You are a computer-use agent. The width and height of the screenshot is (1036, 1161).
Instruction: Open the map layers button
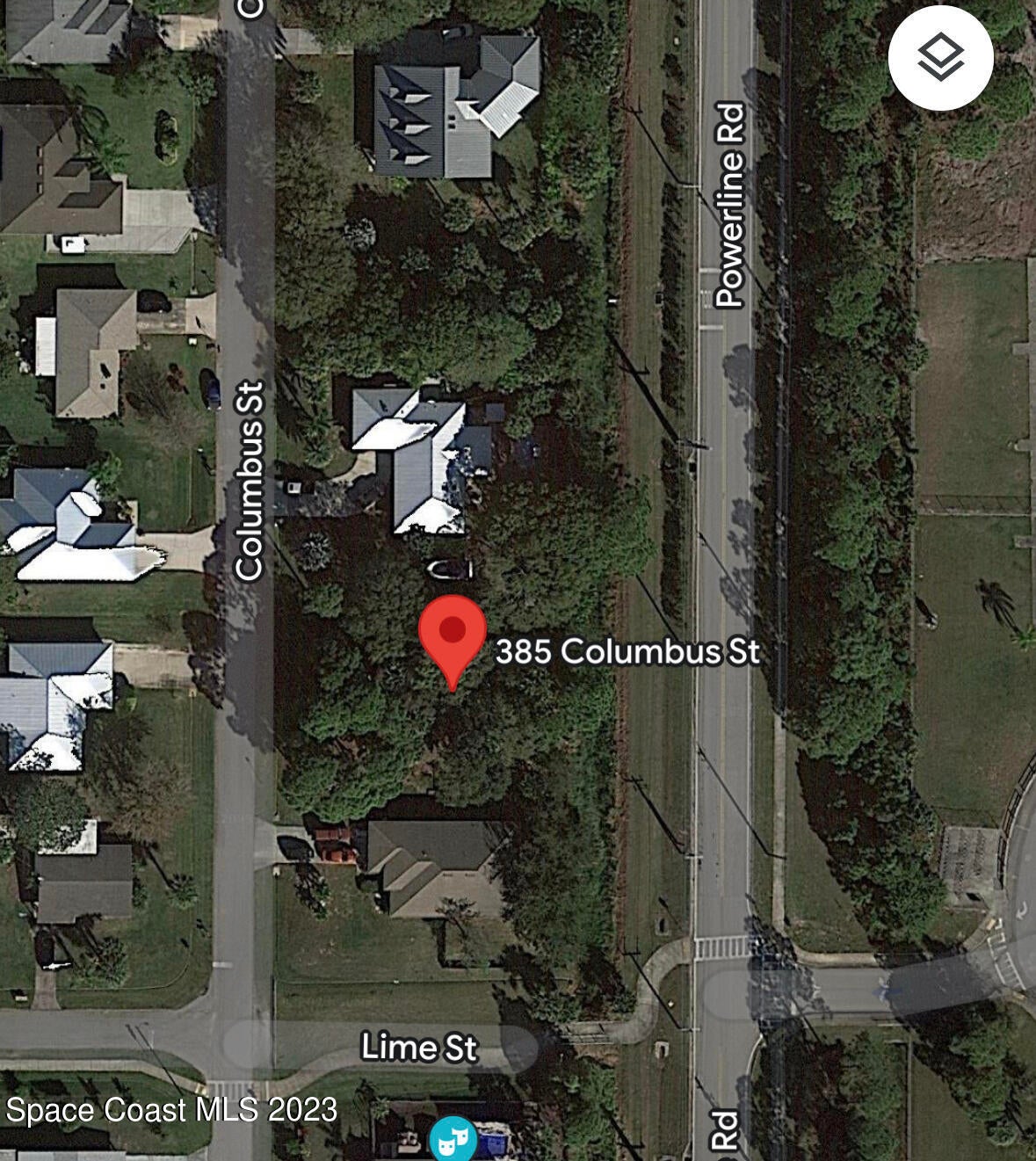click(940, 58)
